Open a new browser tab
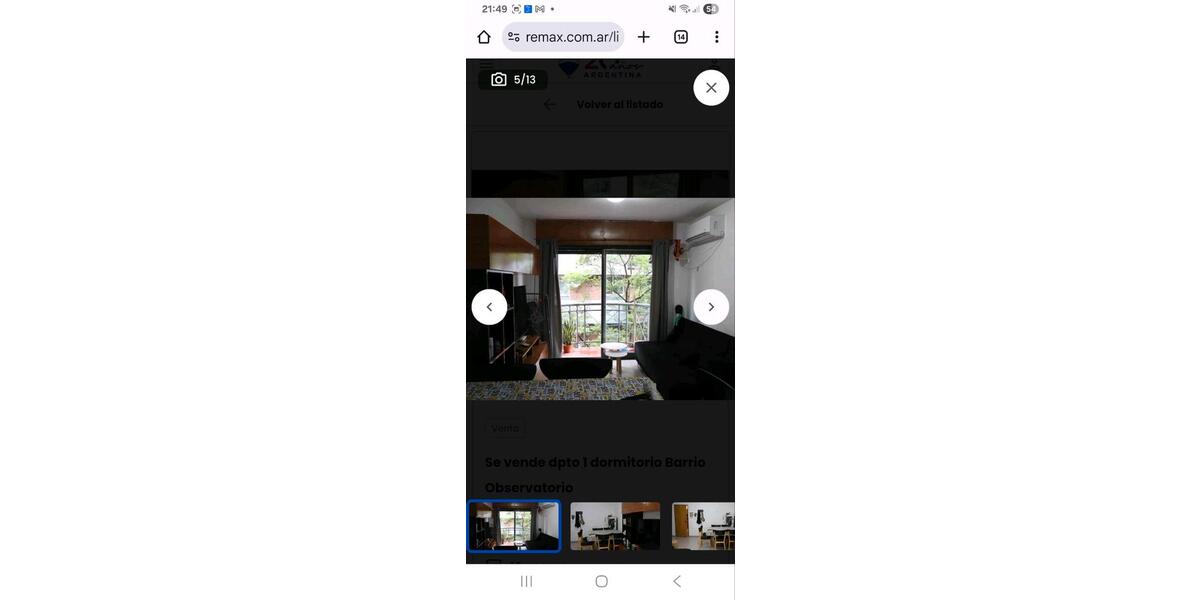The width and height of the screenshot is (1200, 600). (x=644, y=37)
